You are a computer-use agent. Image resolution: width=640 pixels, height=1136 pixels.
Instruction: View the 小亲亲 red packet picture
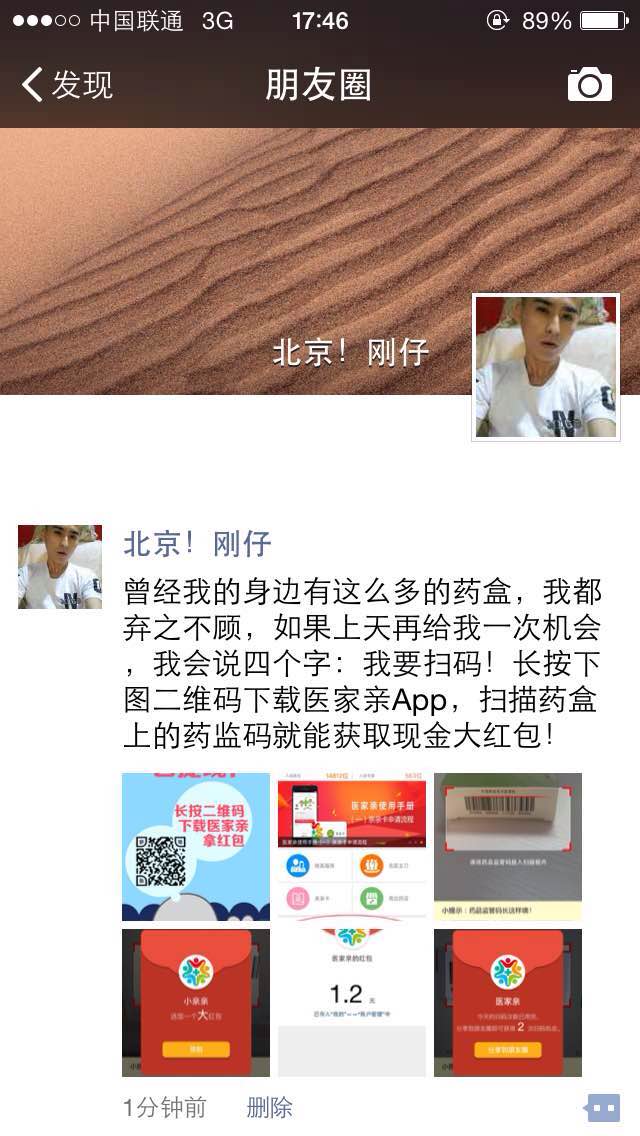pos(196,1002)
